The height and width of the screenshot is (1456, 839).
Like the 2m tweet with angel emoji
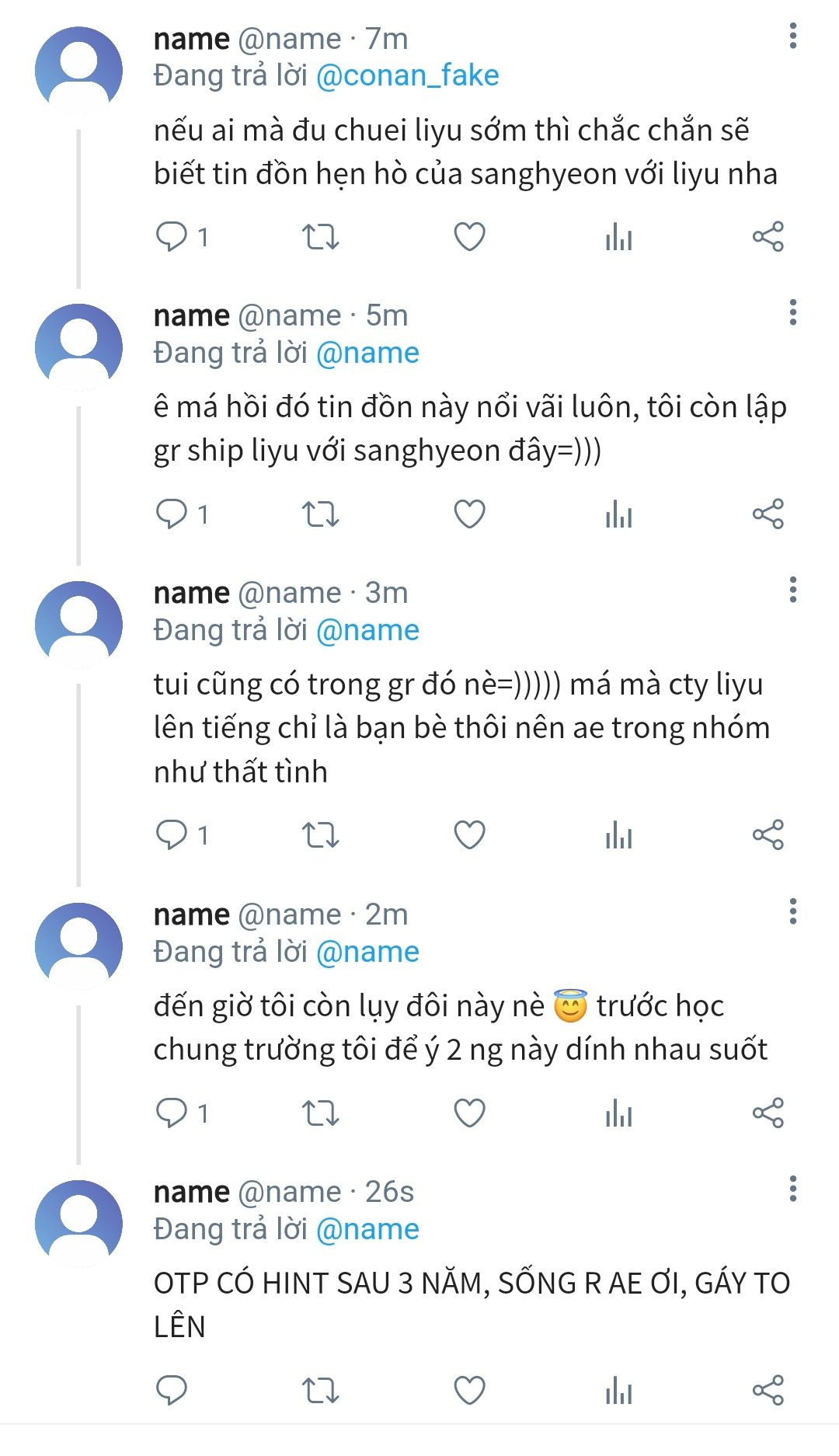[x=469, y=1113]
